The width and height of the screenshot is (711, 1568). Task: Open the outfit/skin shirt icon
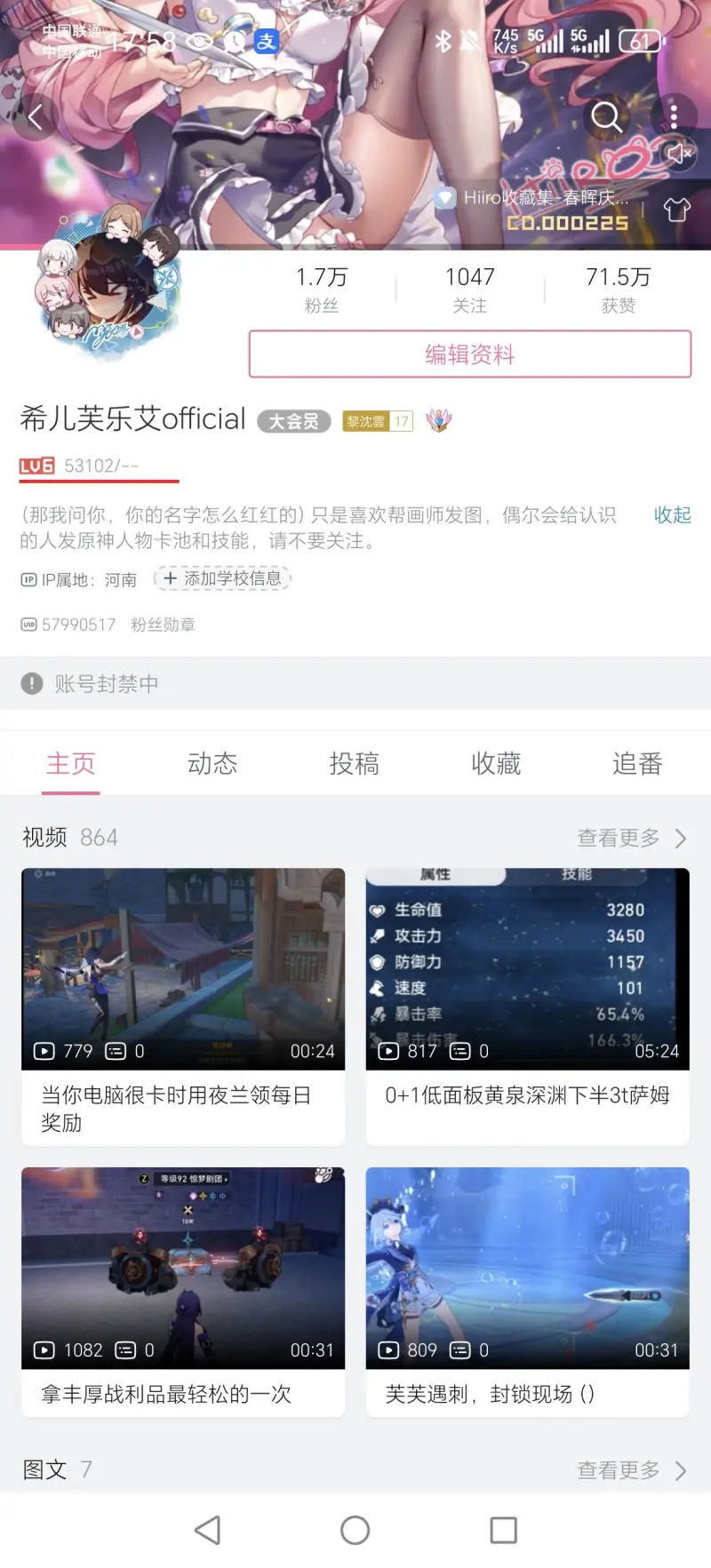click(x=677, y=210)
